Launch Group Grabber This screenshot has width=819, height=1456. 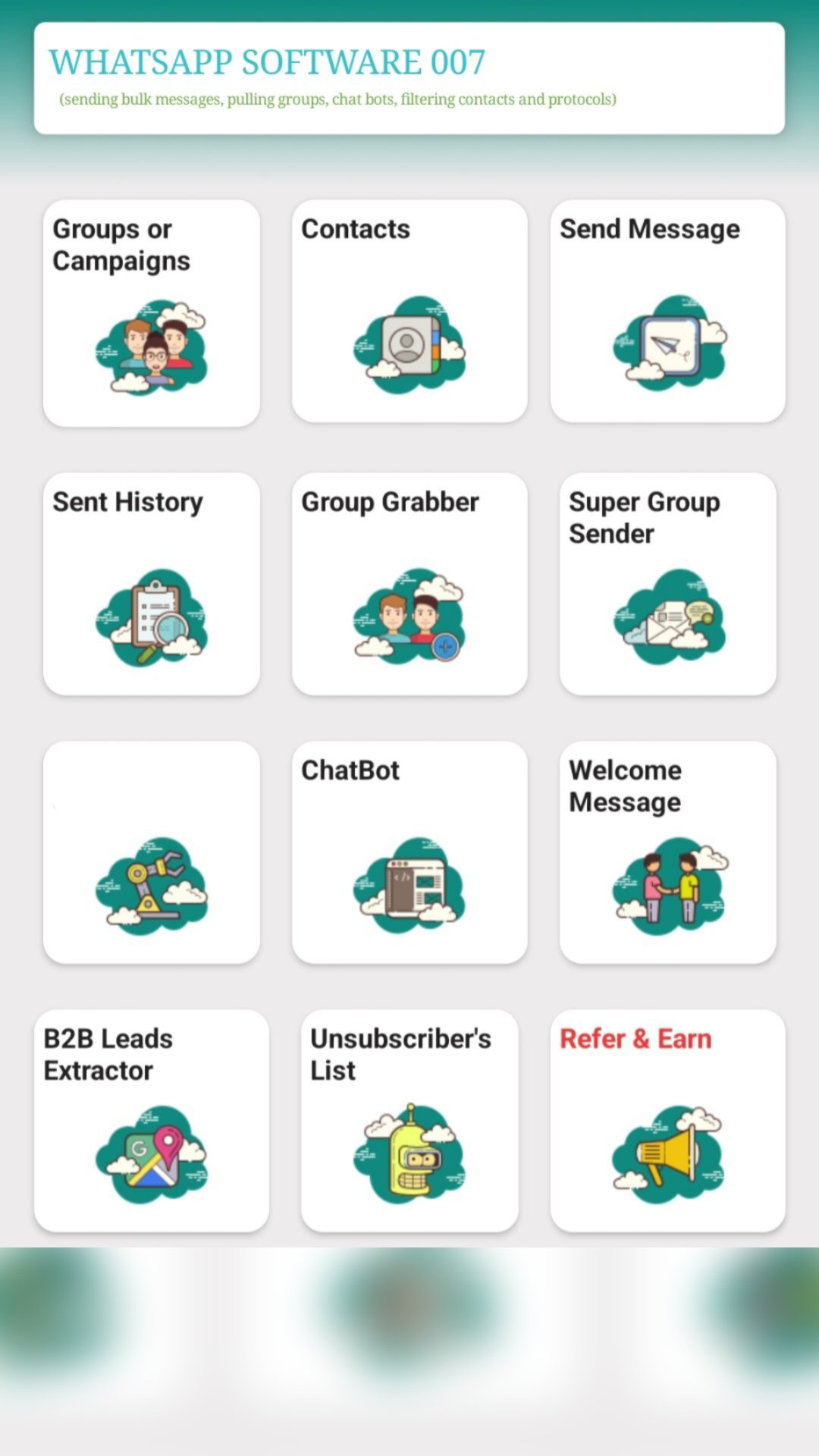tap(409, 584)
